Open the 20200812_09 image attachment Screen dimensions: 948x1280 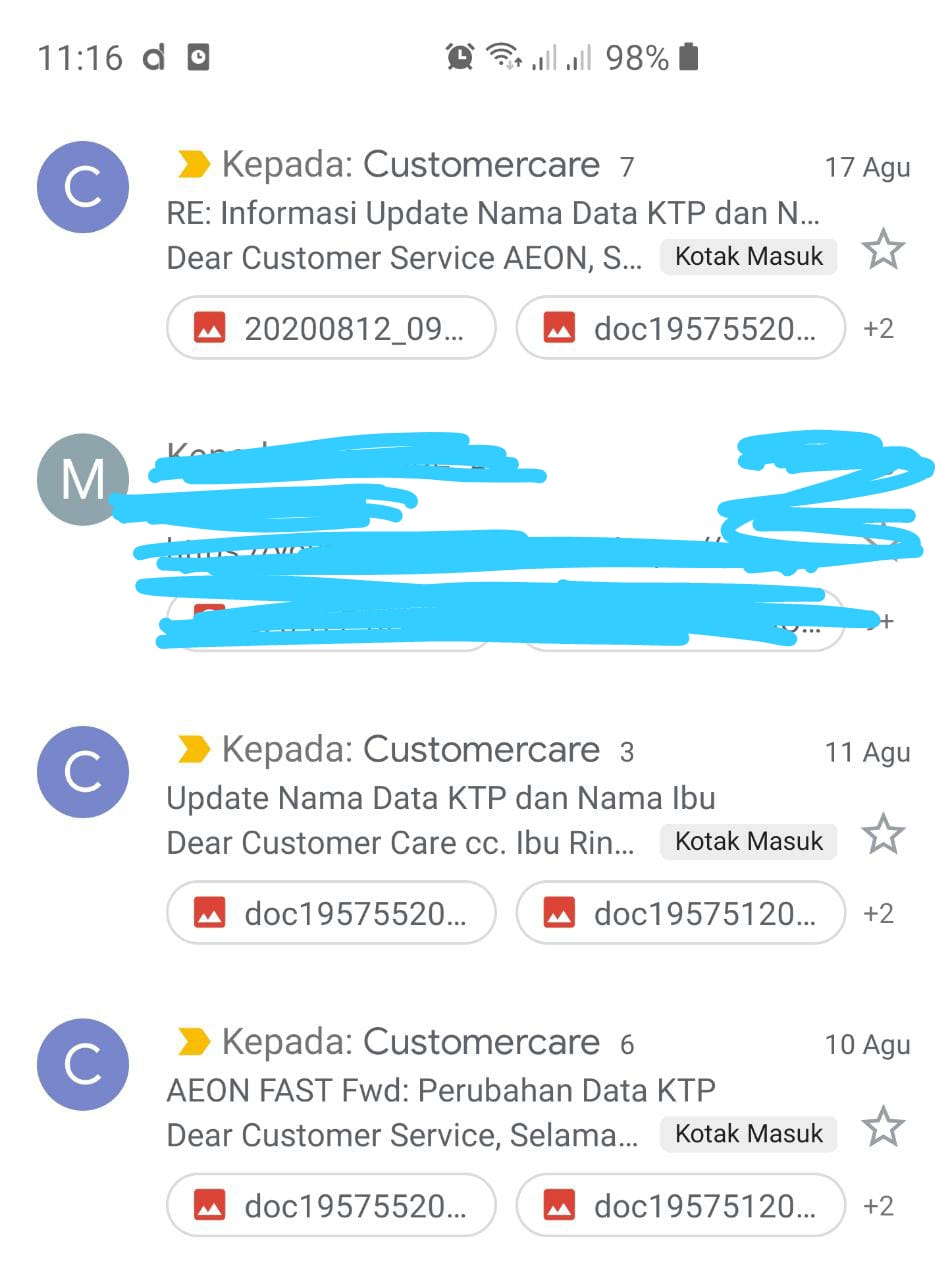pos(330,327)
